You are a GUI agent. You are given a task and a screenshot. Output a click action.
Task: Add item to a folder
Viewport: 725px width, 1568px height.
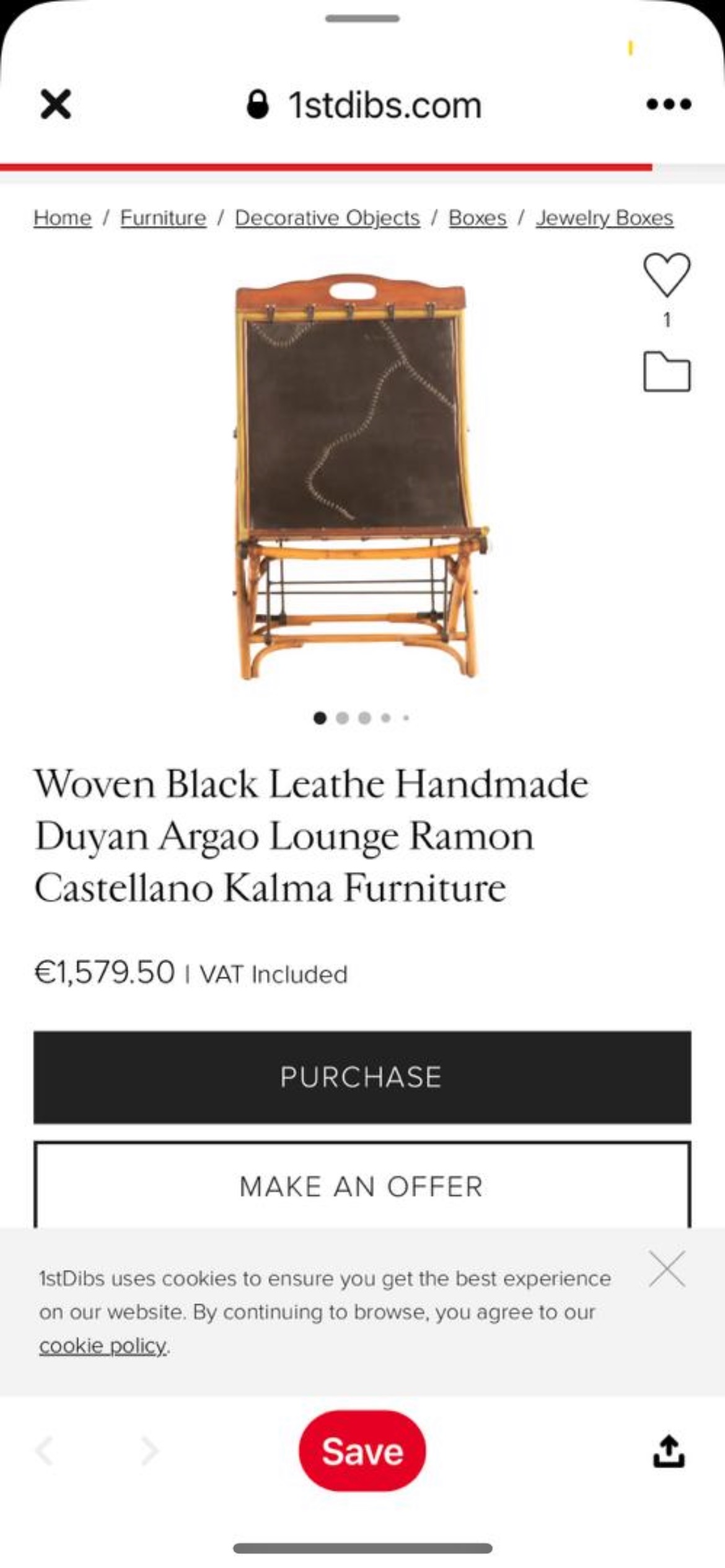(x=667, y=372)
